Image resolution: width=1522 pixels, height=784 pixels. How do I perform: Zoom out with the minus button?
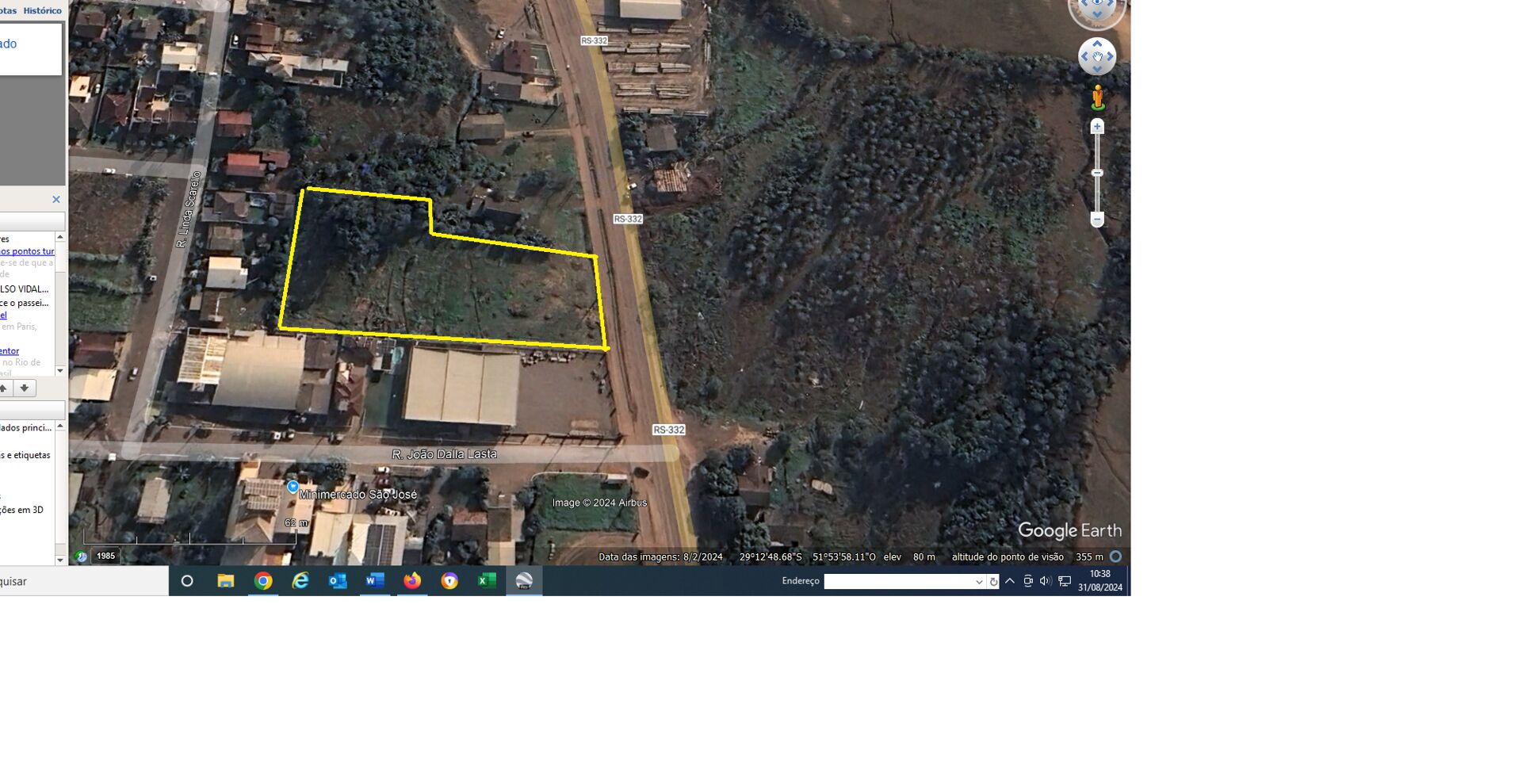pos(1097,219)
